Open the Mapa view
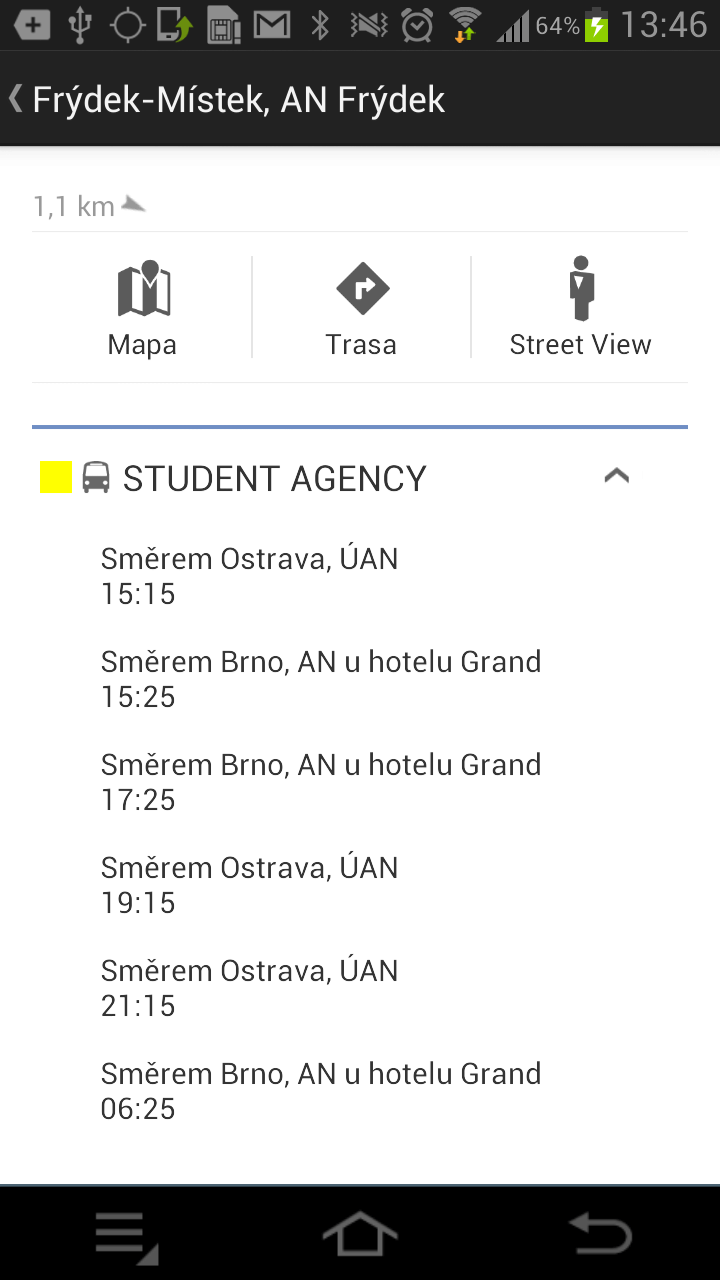720x1280 pixels. (x=142, y=307)
